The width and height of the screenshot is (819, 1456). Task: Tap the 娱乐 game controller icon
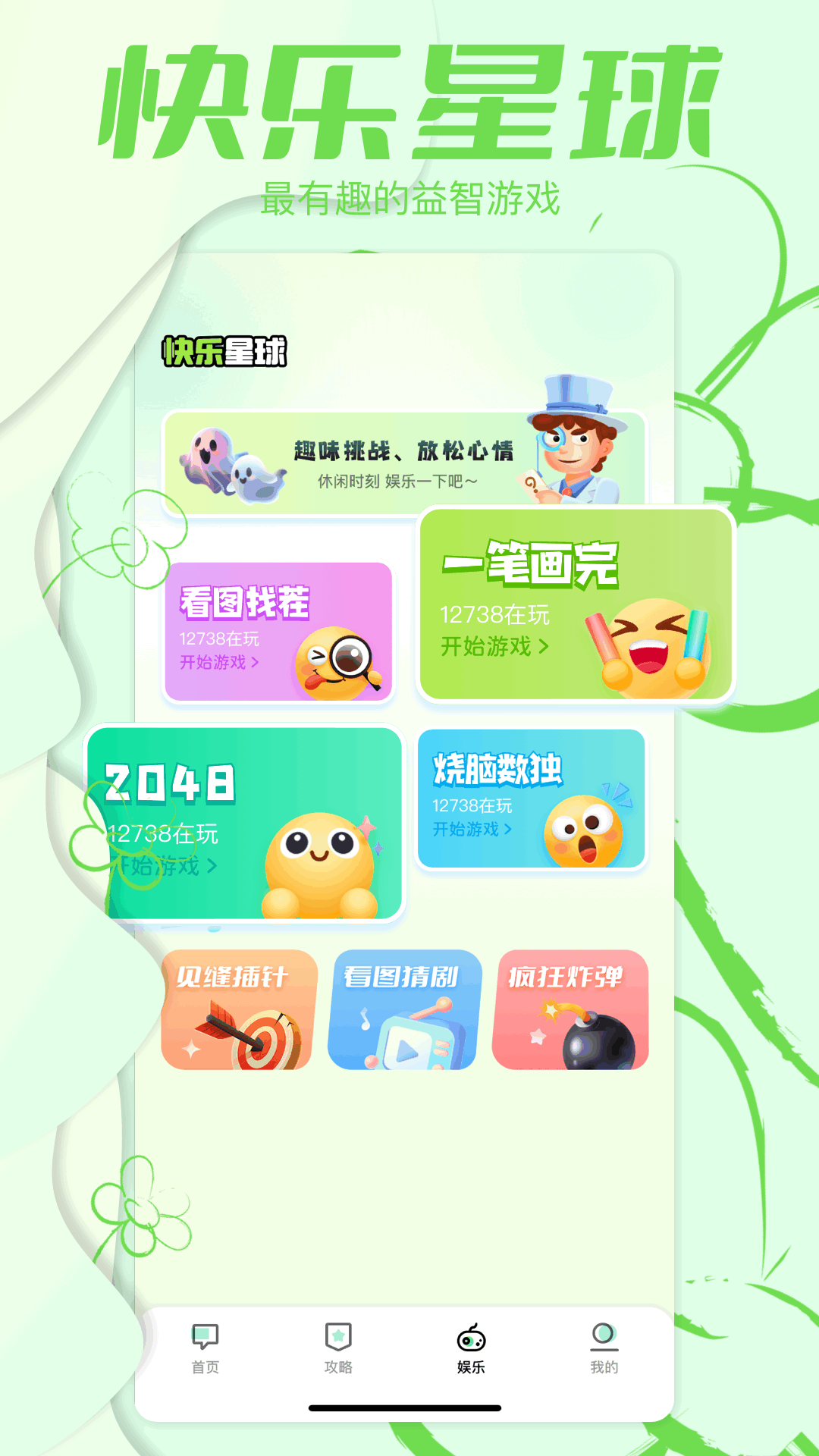point(472,1338)
